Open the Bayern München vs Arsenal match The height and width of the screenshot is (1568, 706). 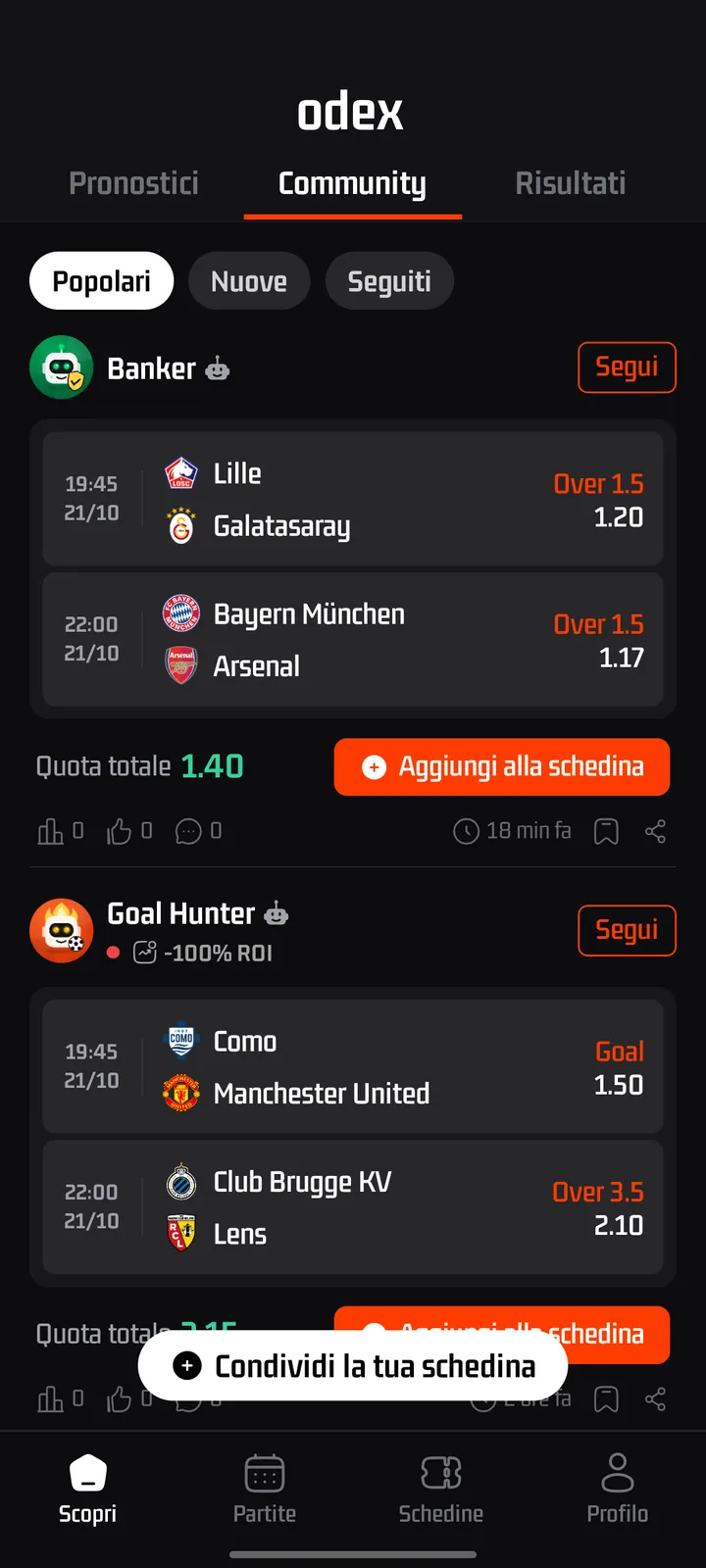click(x=353, y=639)
